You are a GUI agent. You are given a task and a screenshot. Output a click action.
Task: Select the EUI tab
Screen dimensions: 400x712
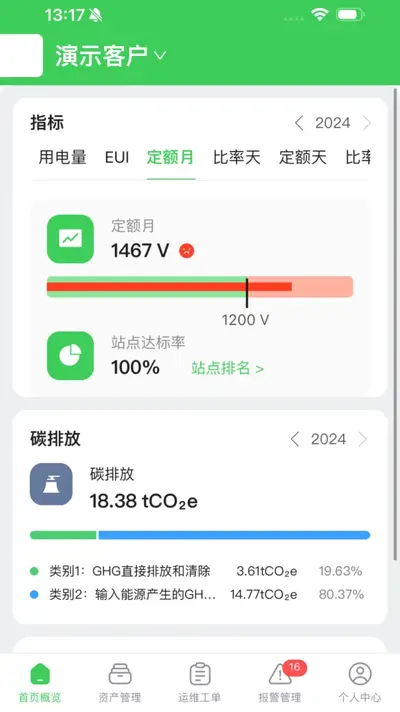[x=117, y=157]
